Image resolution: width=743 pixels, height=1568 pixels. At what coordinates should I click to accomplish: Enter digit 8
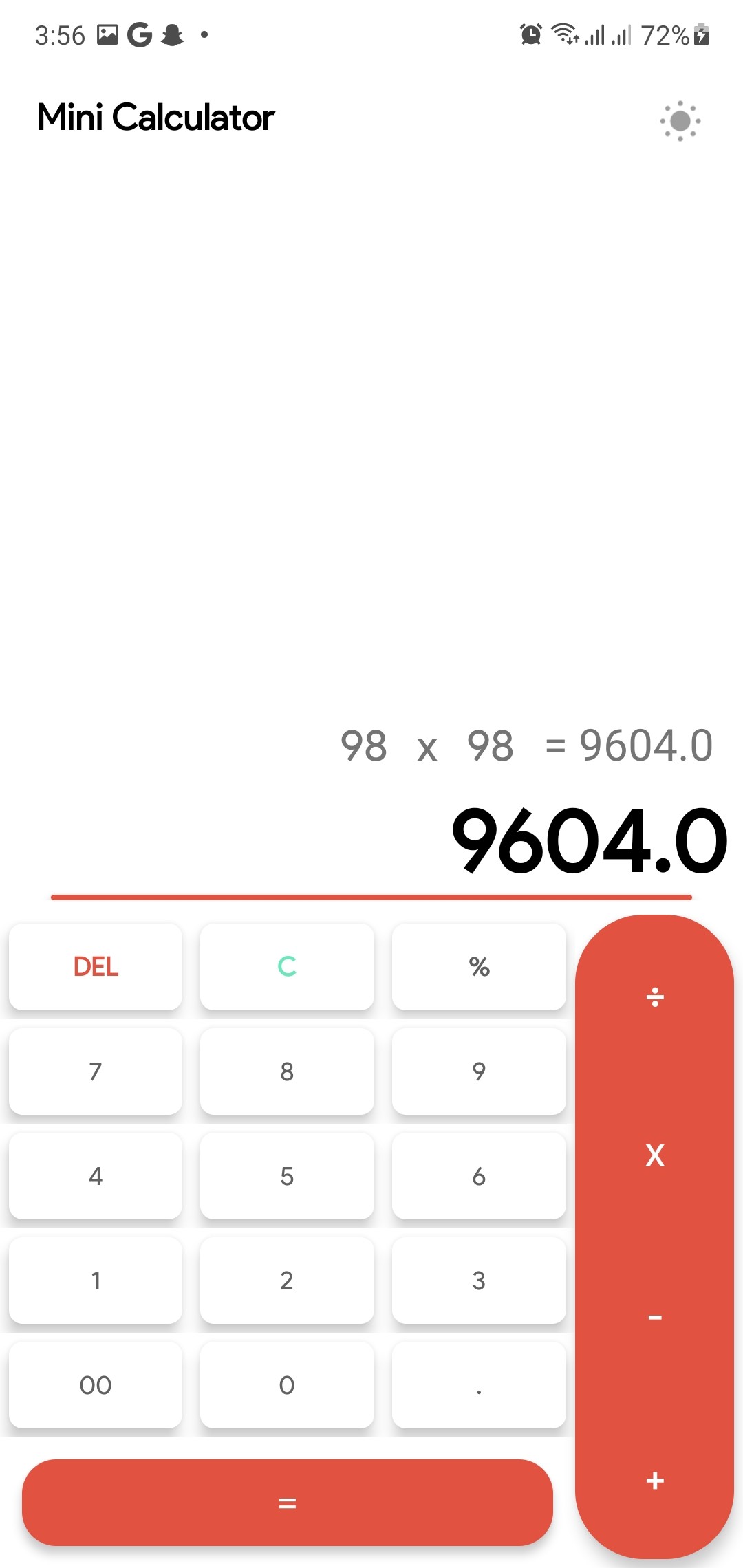(287, 1071)
